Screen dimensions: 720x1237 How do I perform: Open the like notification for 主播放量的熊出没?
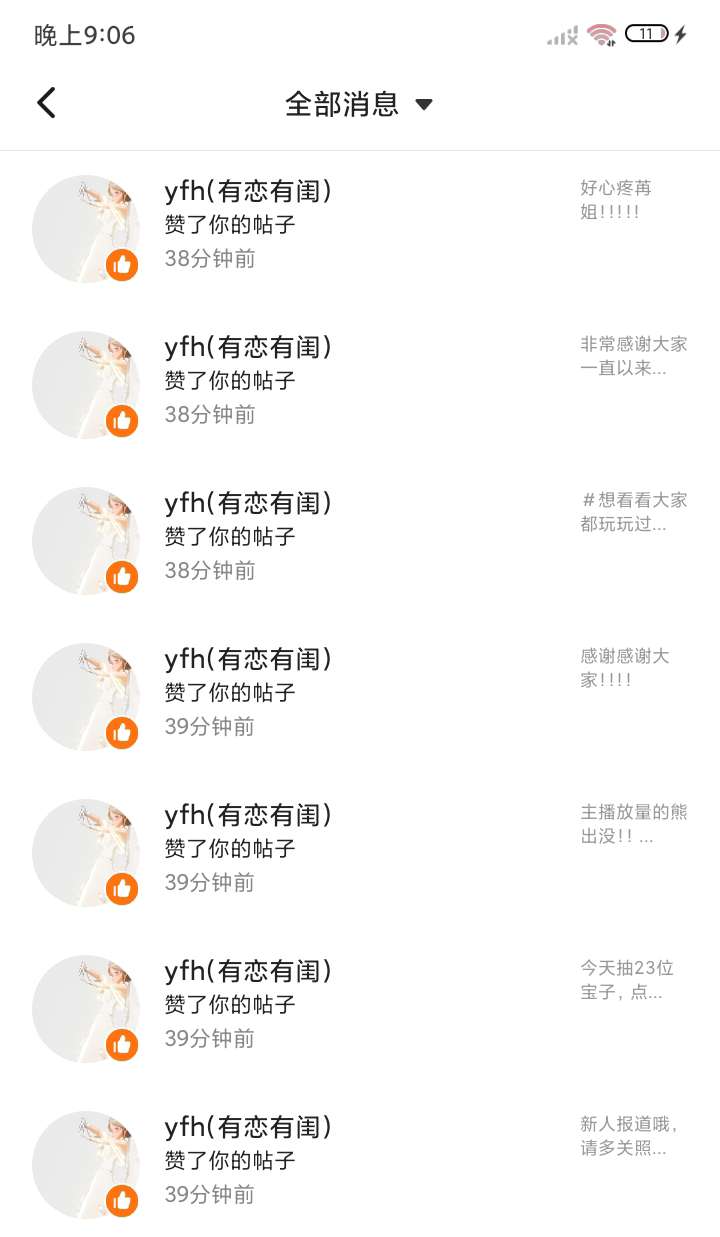[x=360, y=852]
